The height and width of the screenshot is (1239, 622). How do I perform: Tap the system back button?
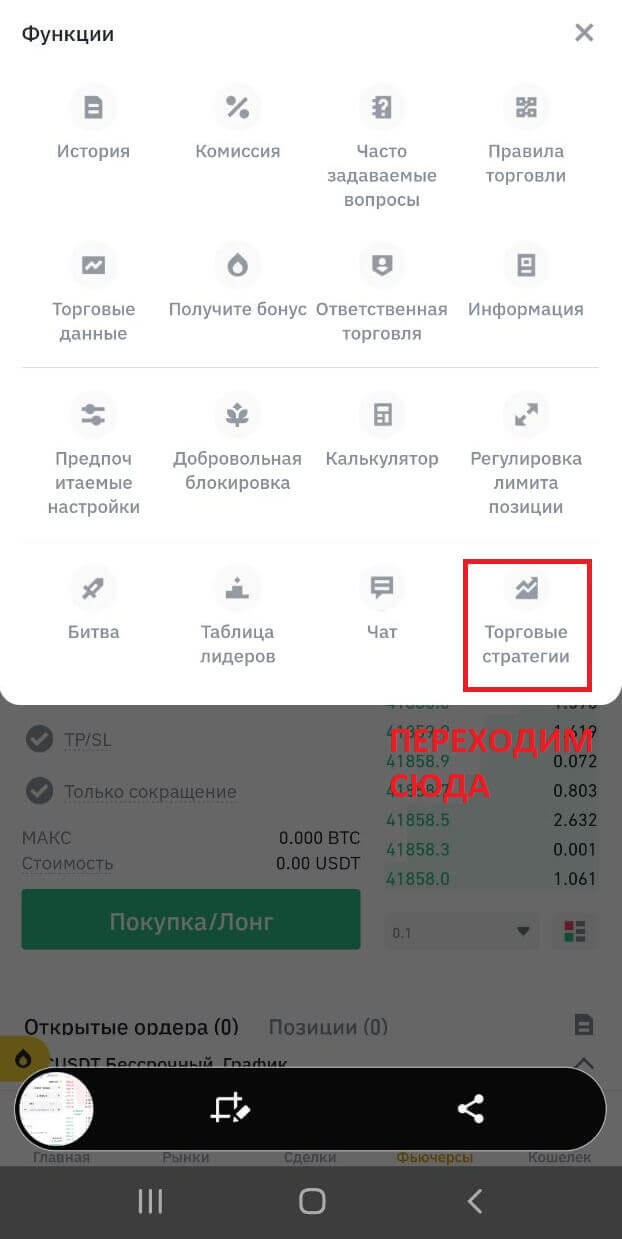coord(475,1201)
